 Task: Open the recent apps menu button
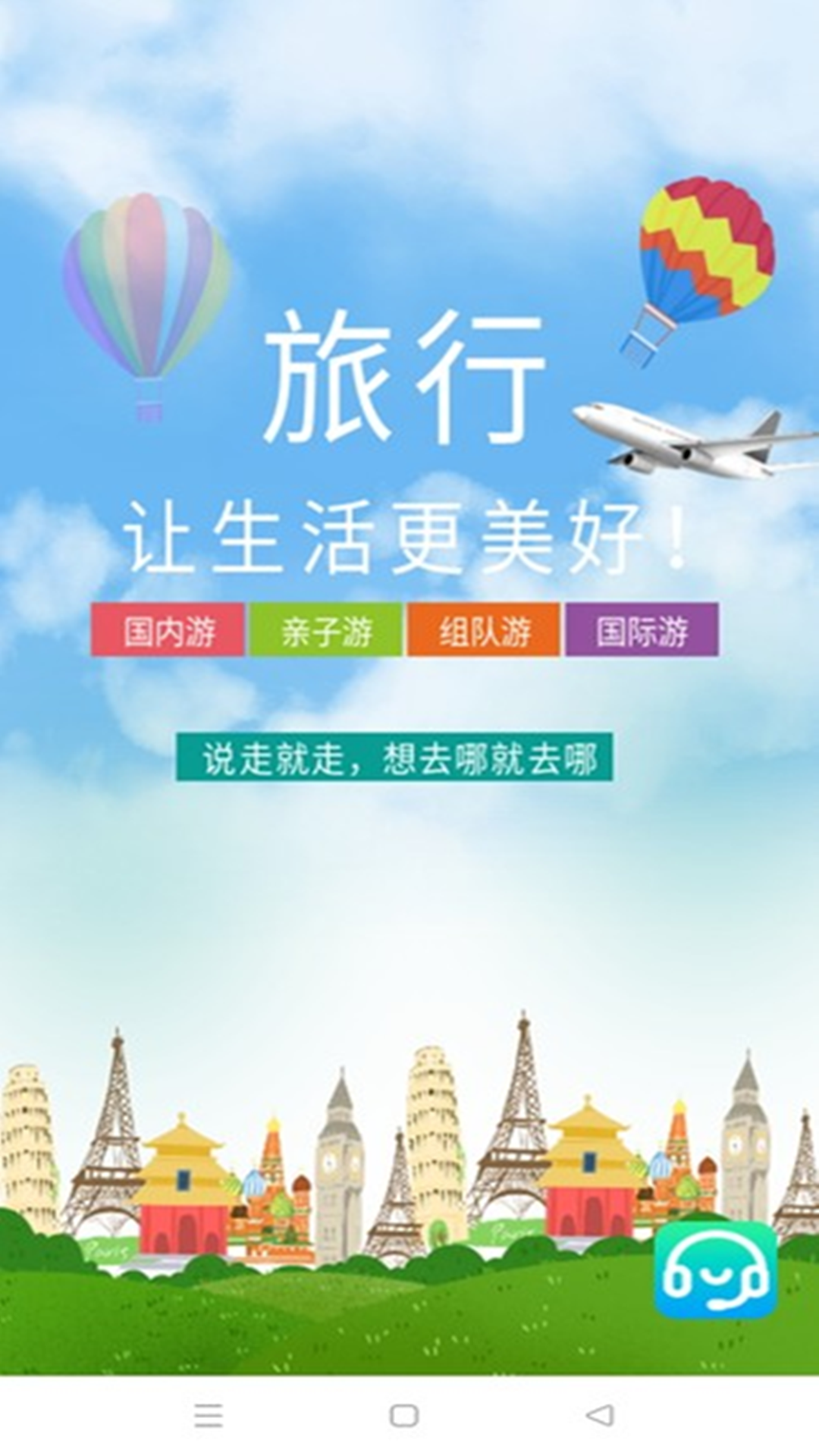point(209,1415)
